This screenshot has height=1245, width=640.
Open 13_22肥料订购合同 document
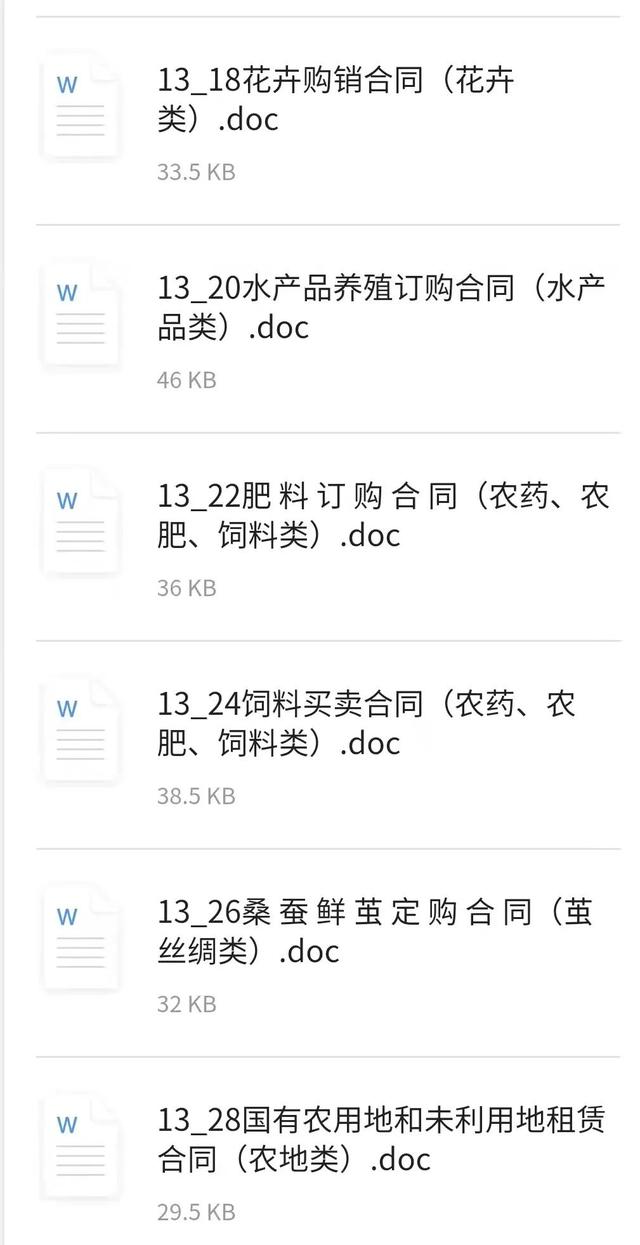(x=380, y=516)
